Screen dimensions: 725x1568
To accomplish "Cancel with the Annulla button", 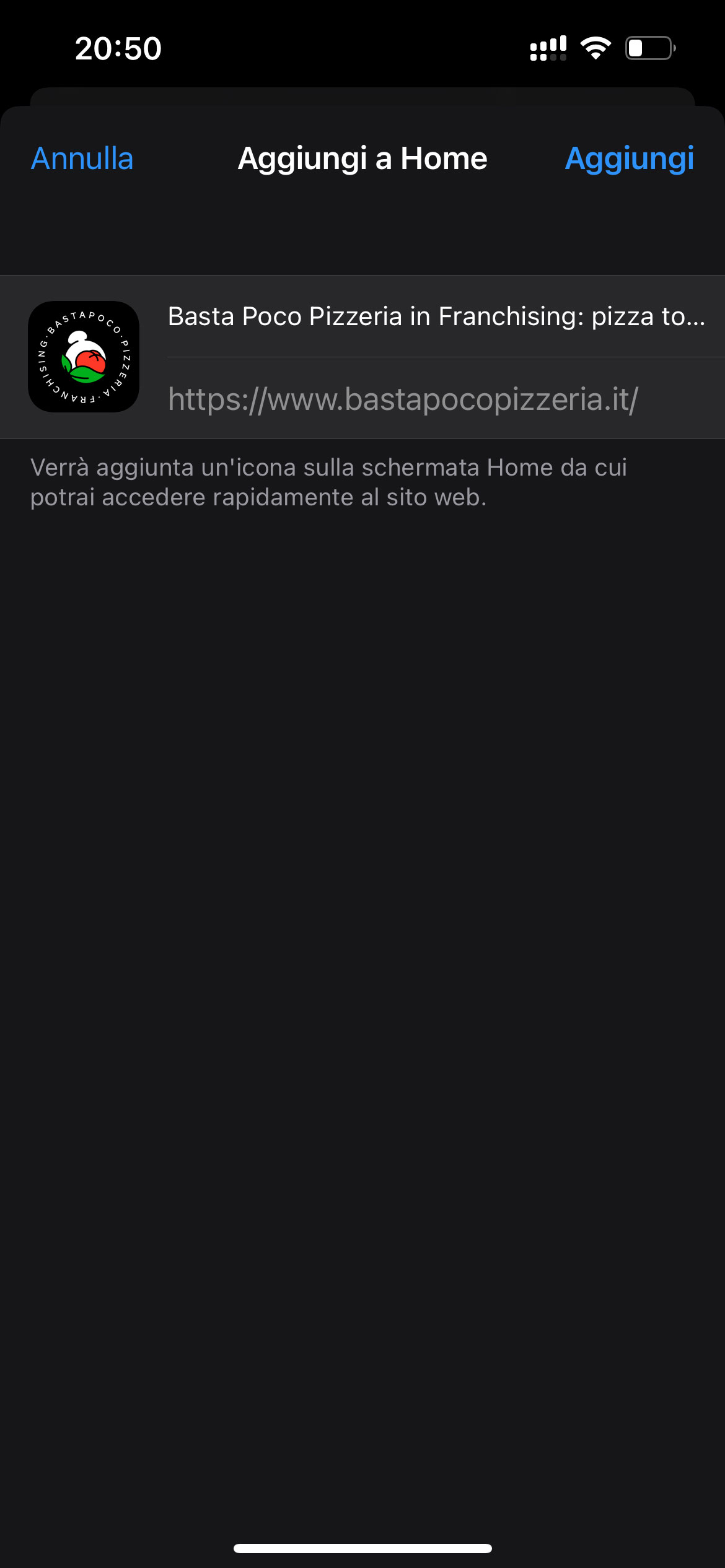I will (x=82, y=159).
